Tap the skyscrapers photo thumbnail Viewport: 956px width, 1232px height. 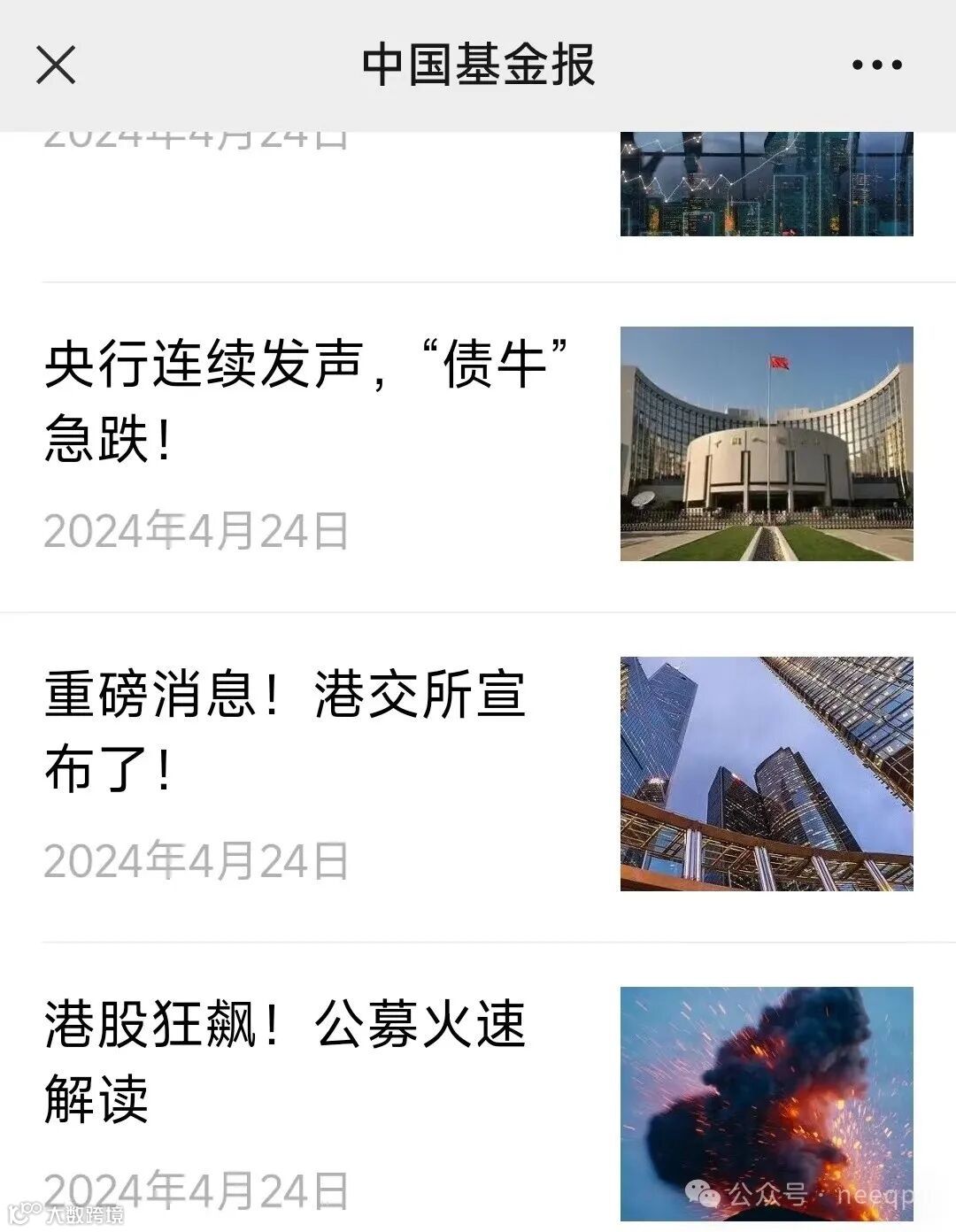(x=767, y=774)
